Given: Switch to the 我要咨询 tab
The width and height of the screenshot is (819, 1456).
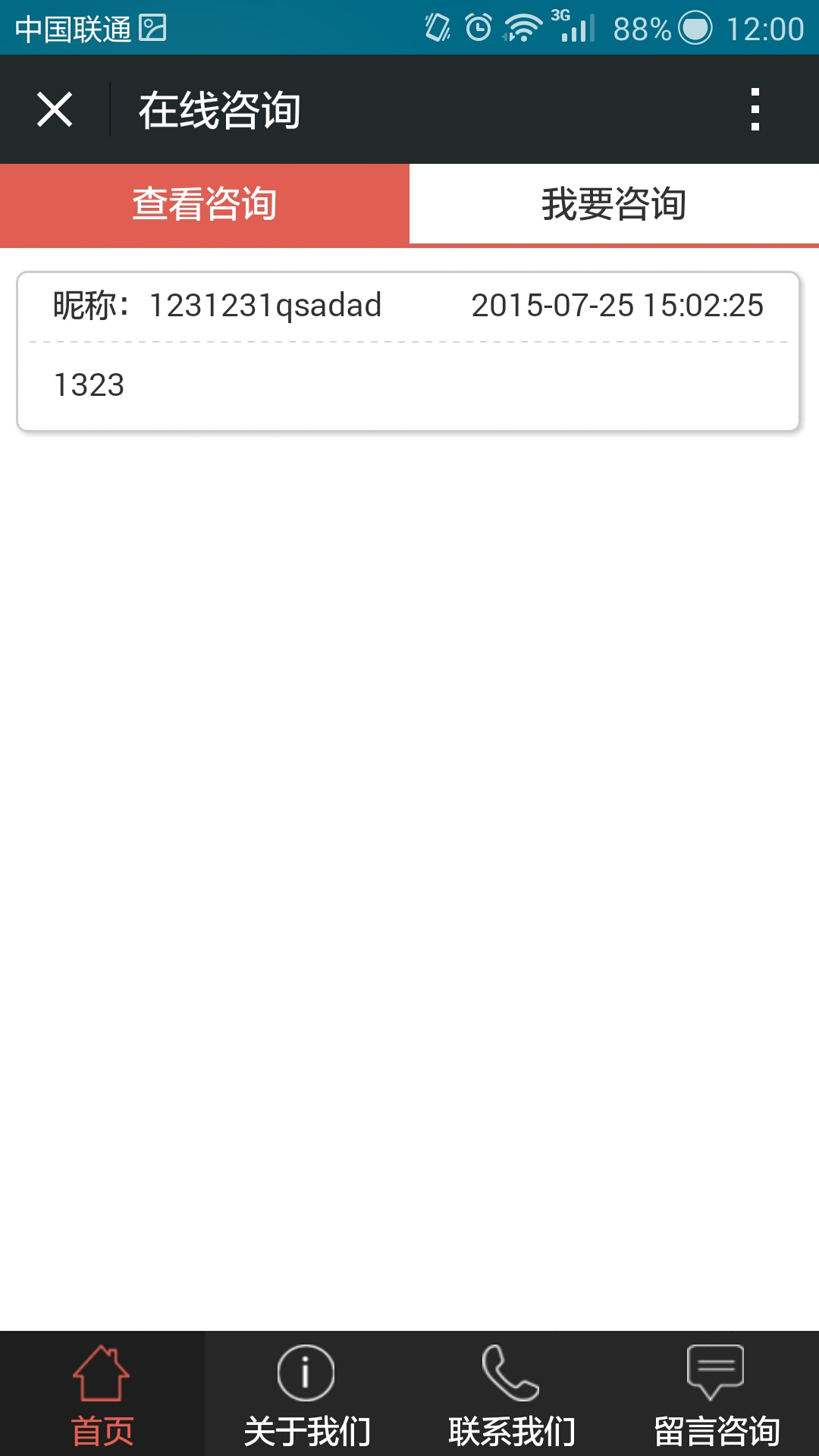Looking at the screenshot, I should (614, 206).
